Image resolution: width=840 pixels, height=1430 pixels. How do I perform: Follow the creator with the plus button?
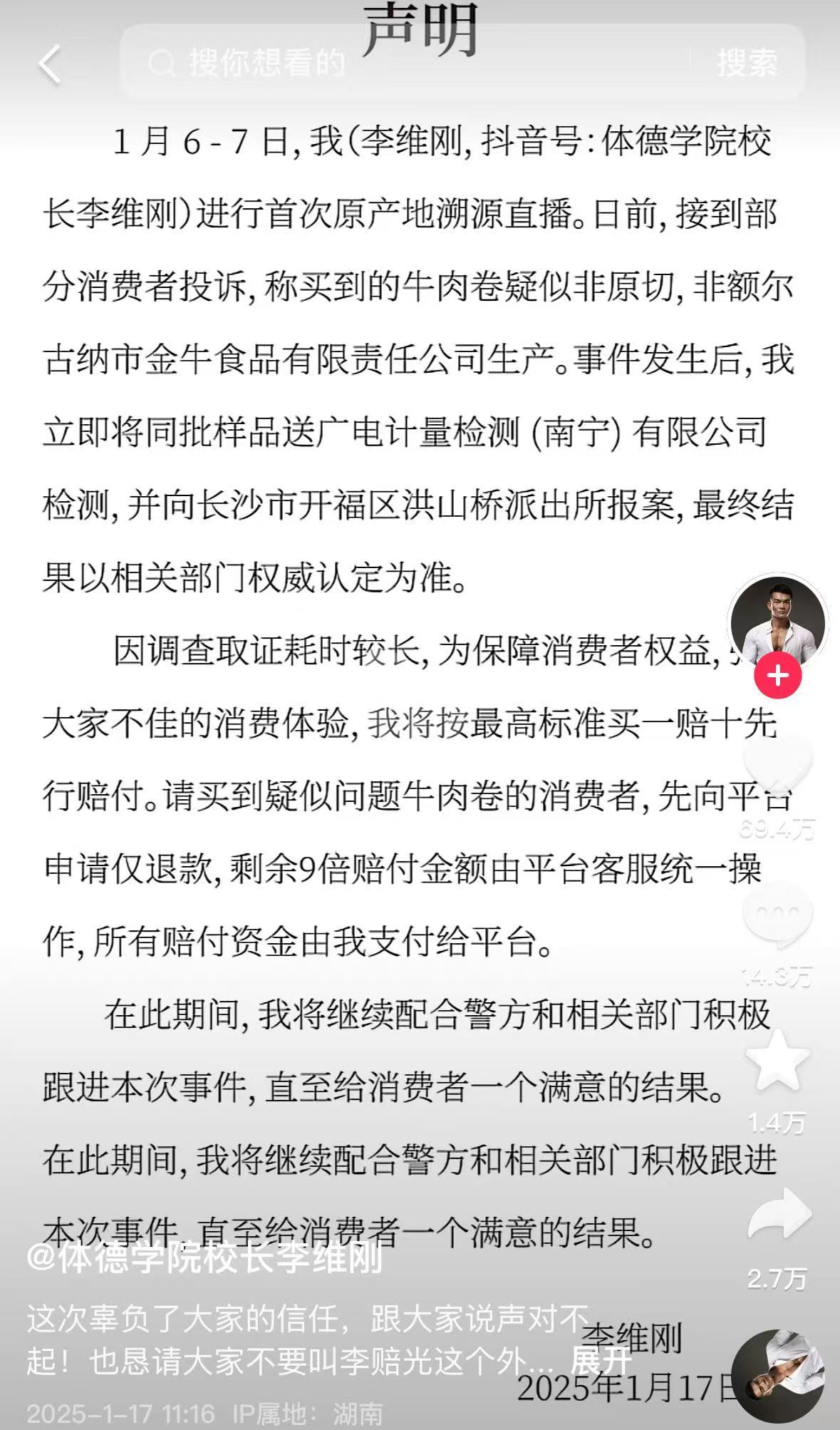(x=778, y=676)
